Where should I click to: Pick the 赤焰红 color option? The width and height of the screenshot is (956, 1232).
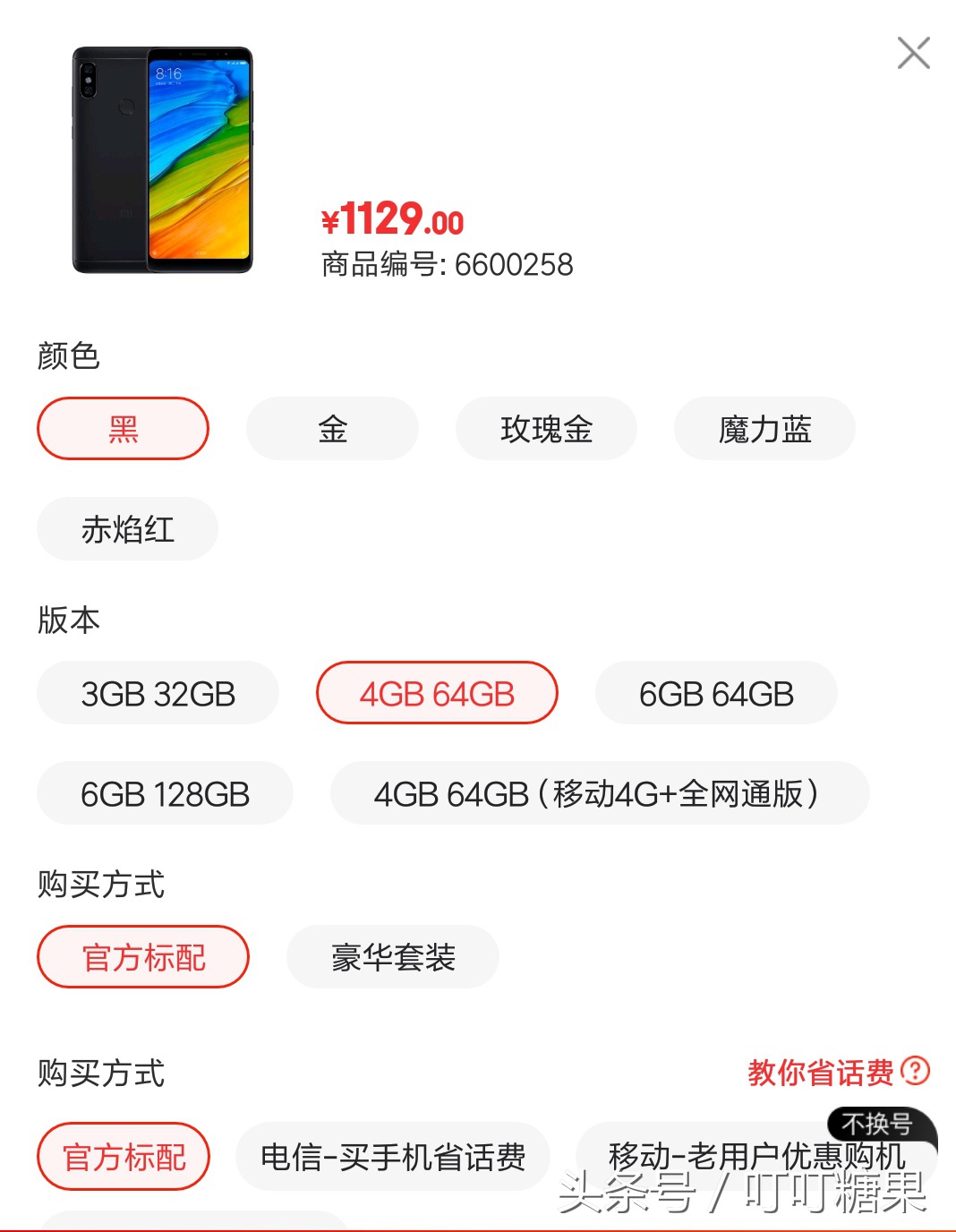[x=126, y=528]
